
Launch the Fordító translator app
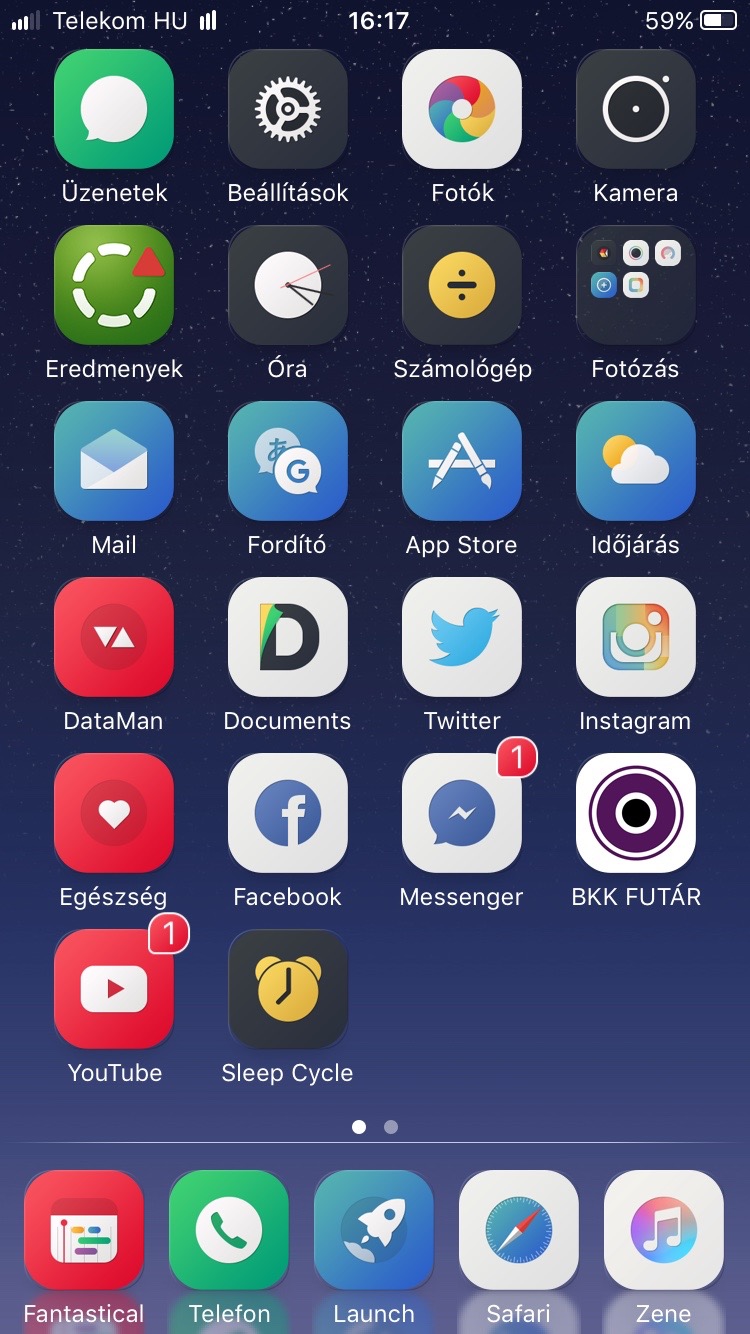point(287,461)
